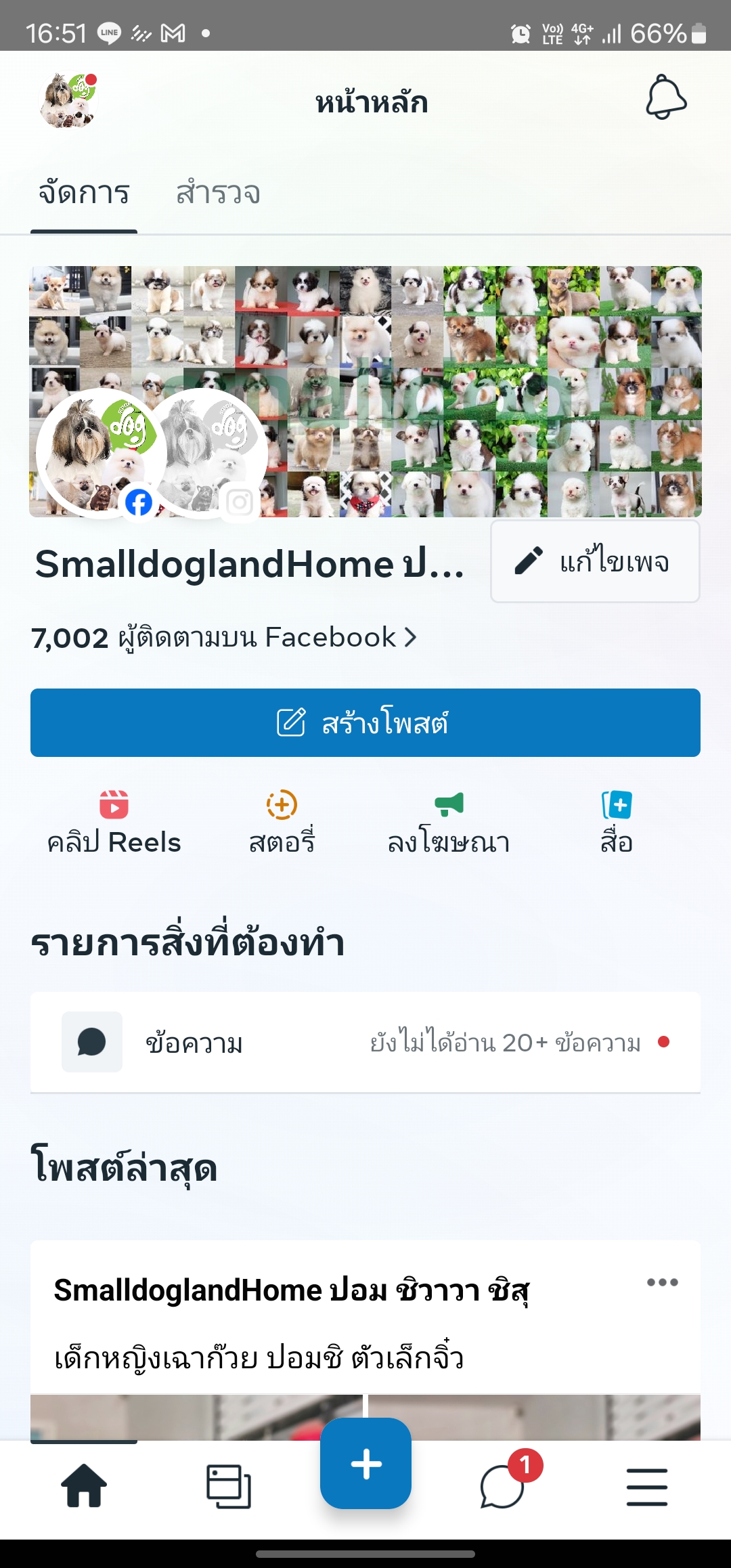The image size is (731, 1568).
Task: Tap the blue plus create button
Action: click(x=365, y=1464)
